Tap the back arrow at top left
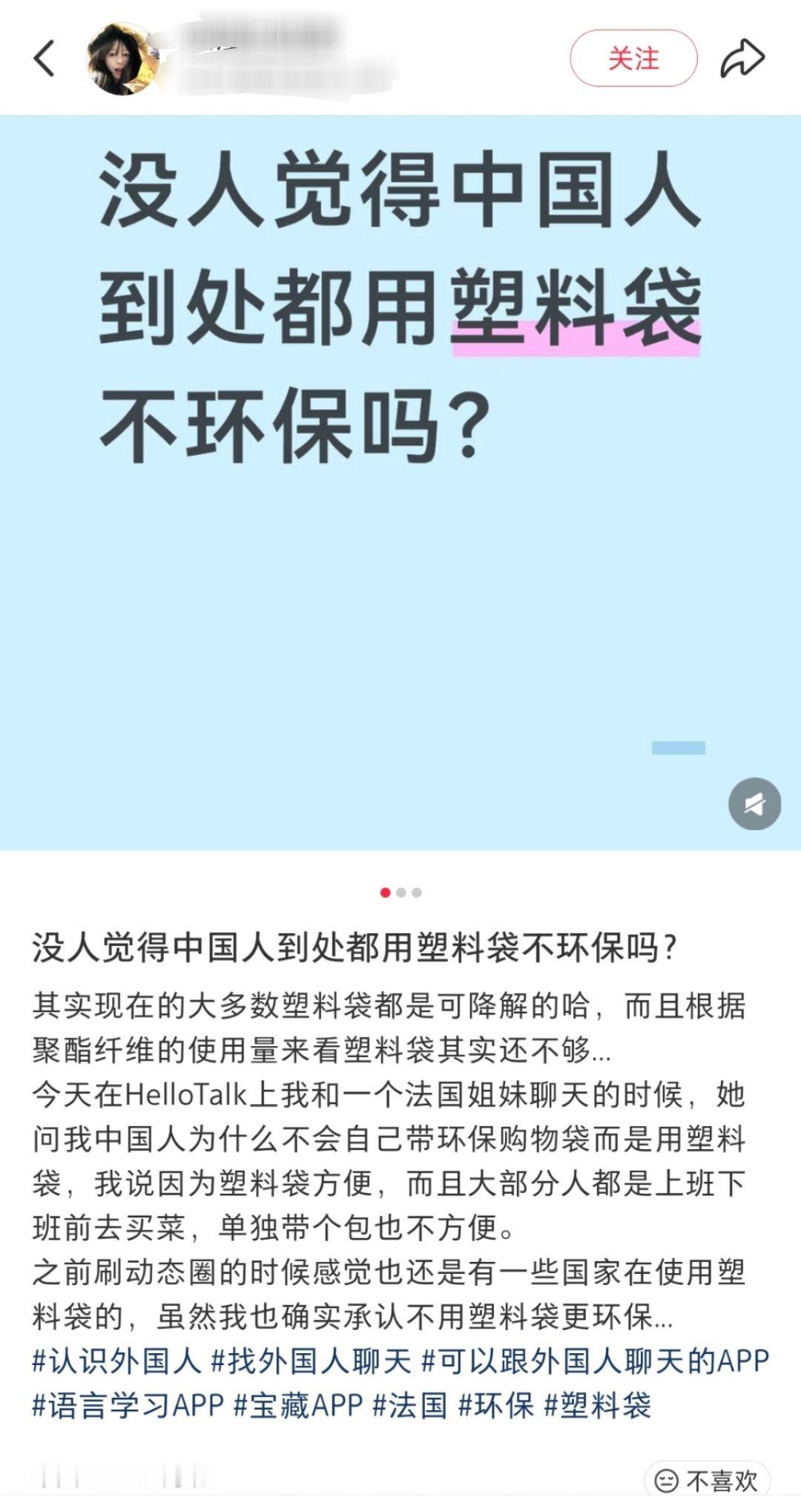The height and width of the screenshot is (1512, 801). 44,58
